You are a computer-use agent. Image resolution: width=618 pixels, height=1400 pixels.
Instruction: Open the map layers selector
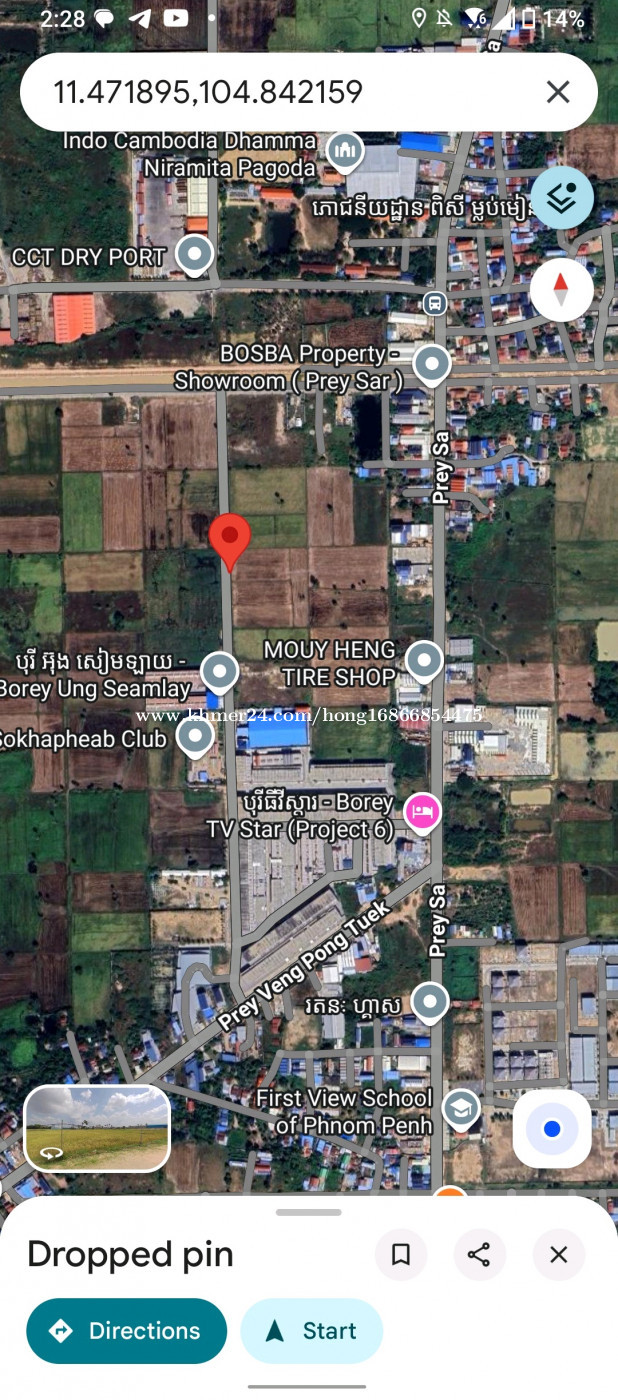click(562, 198)
